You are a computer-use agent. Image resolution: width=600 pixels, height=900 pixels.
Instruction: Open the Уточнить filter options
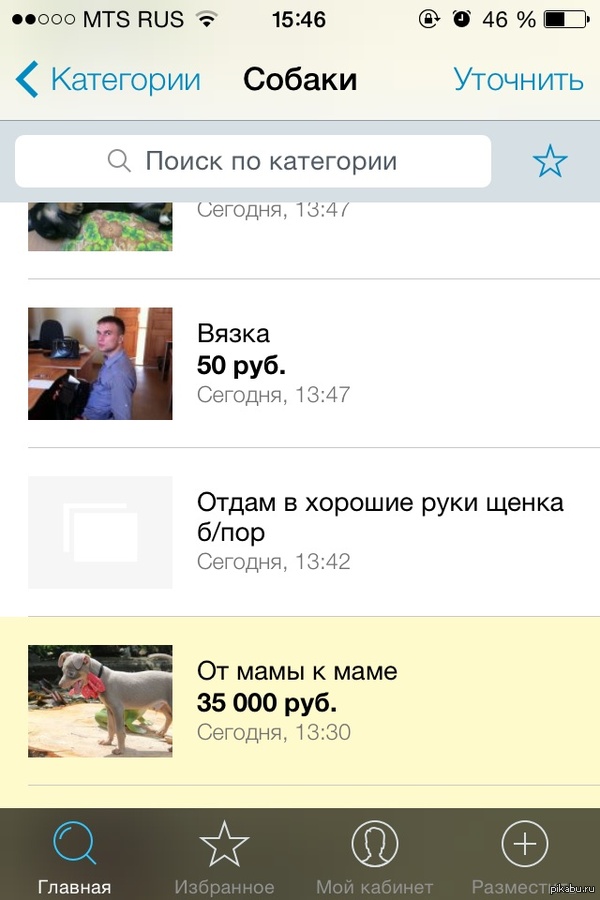(x=517, y=79)
